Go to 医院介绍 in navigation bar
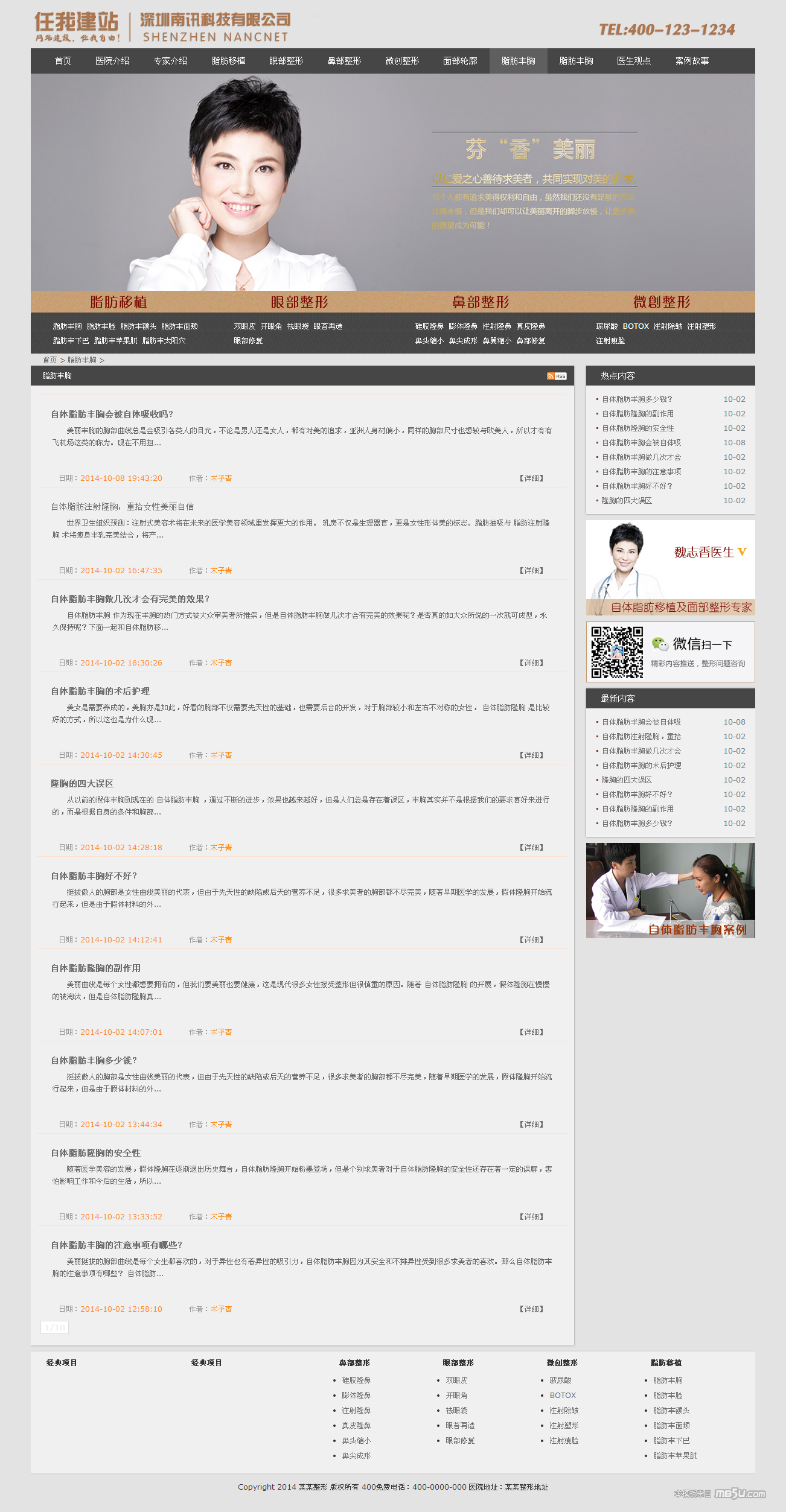This screenshot has width=786, height=1512. click(112, 61)
